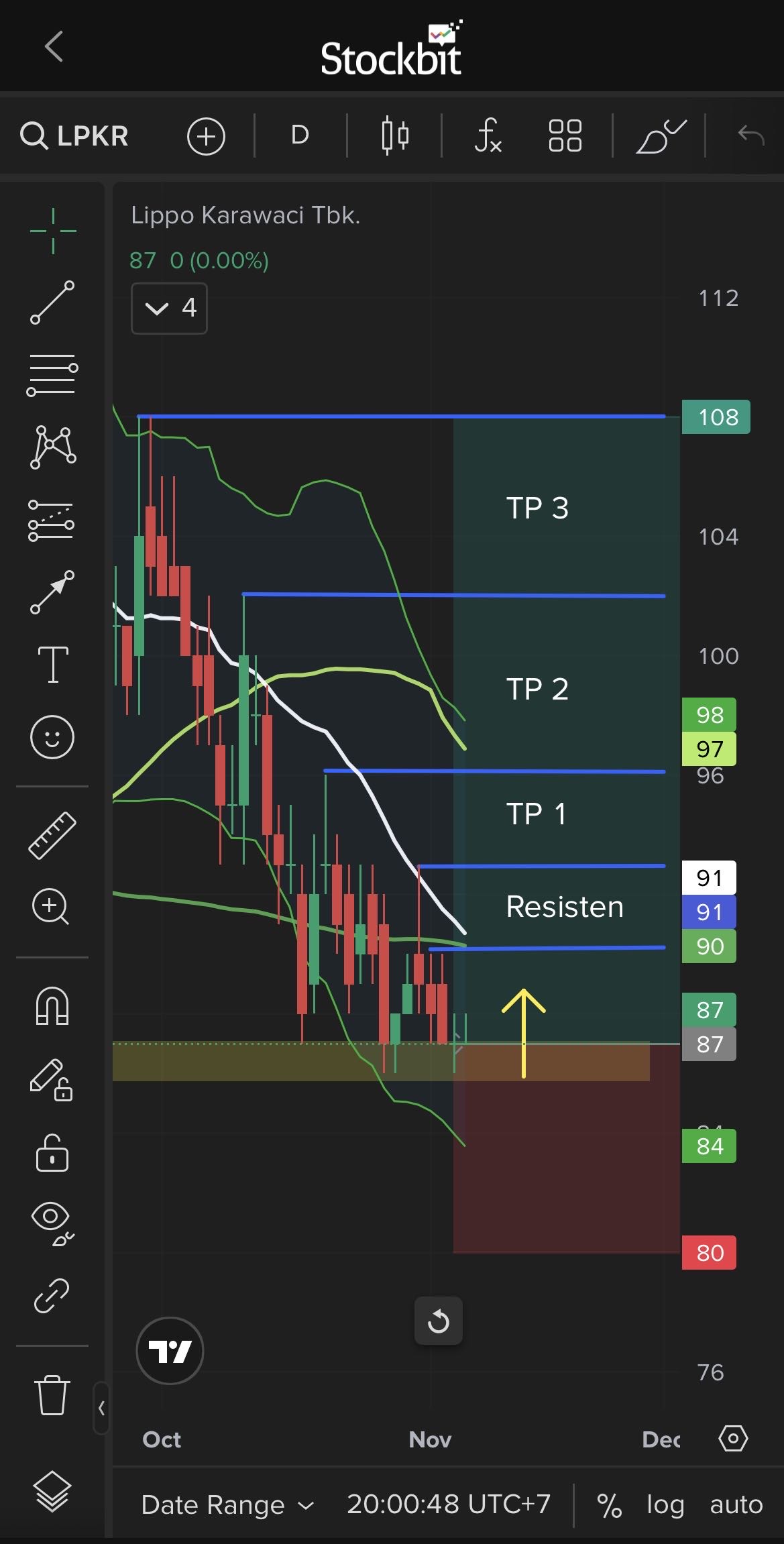Go back with the top arrow
The width and height of the screenshot is (784, 1544).
54,47
